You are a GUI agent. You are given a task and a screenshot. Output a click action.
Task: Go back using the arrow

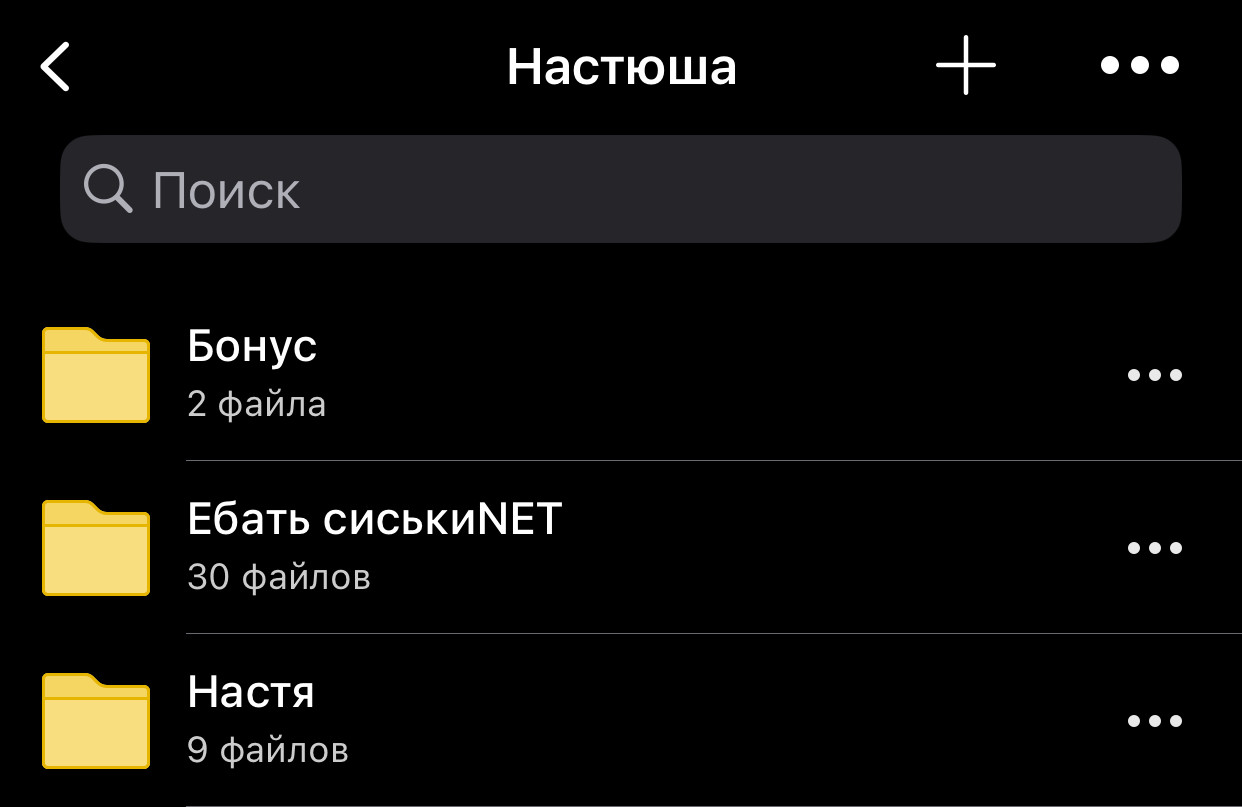56,67
